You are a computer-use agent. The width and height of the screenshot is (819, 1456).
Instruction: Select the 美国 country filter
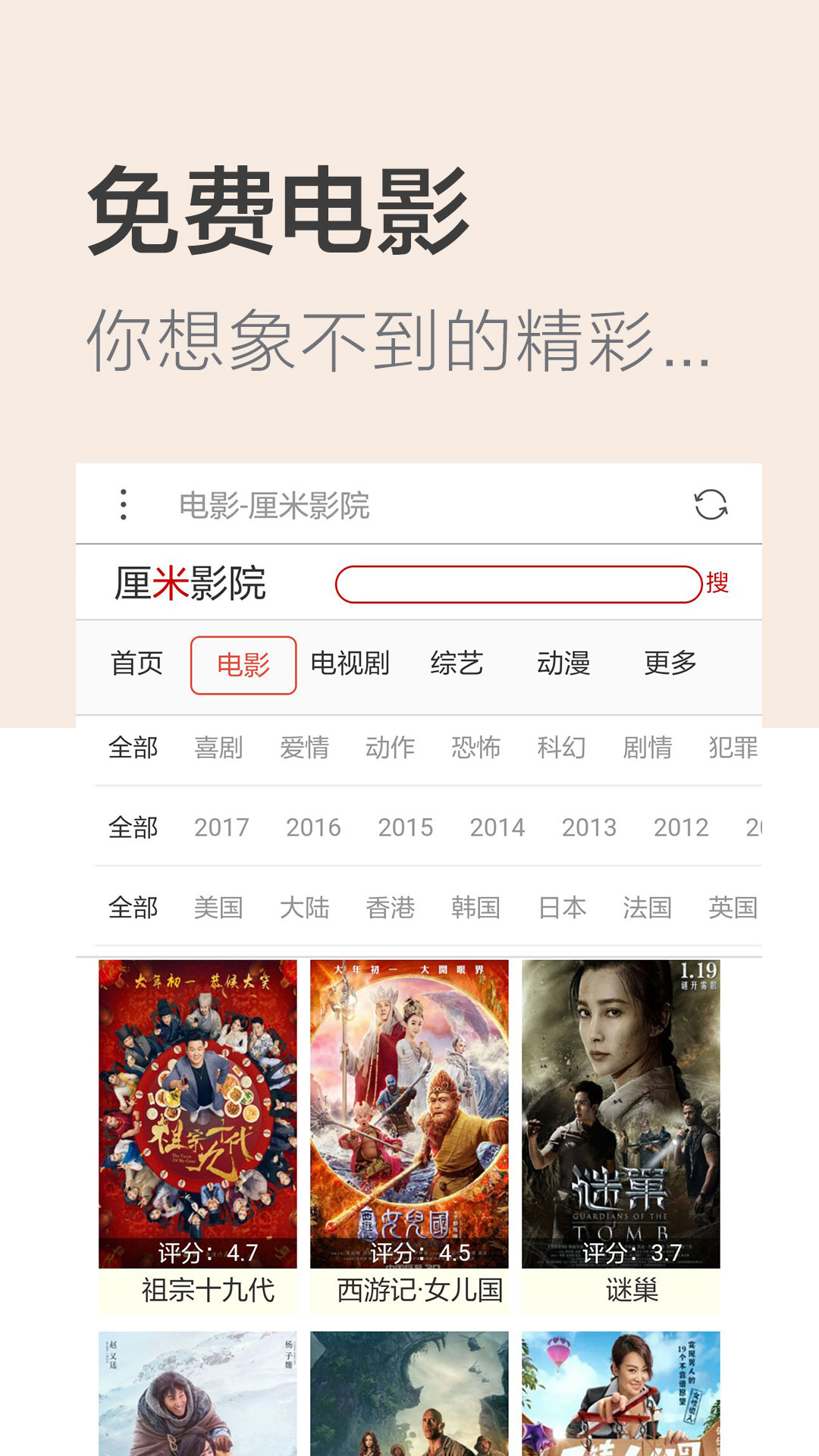pos(219,907)
